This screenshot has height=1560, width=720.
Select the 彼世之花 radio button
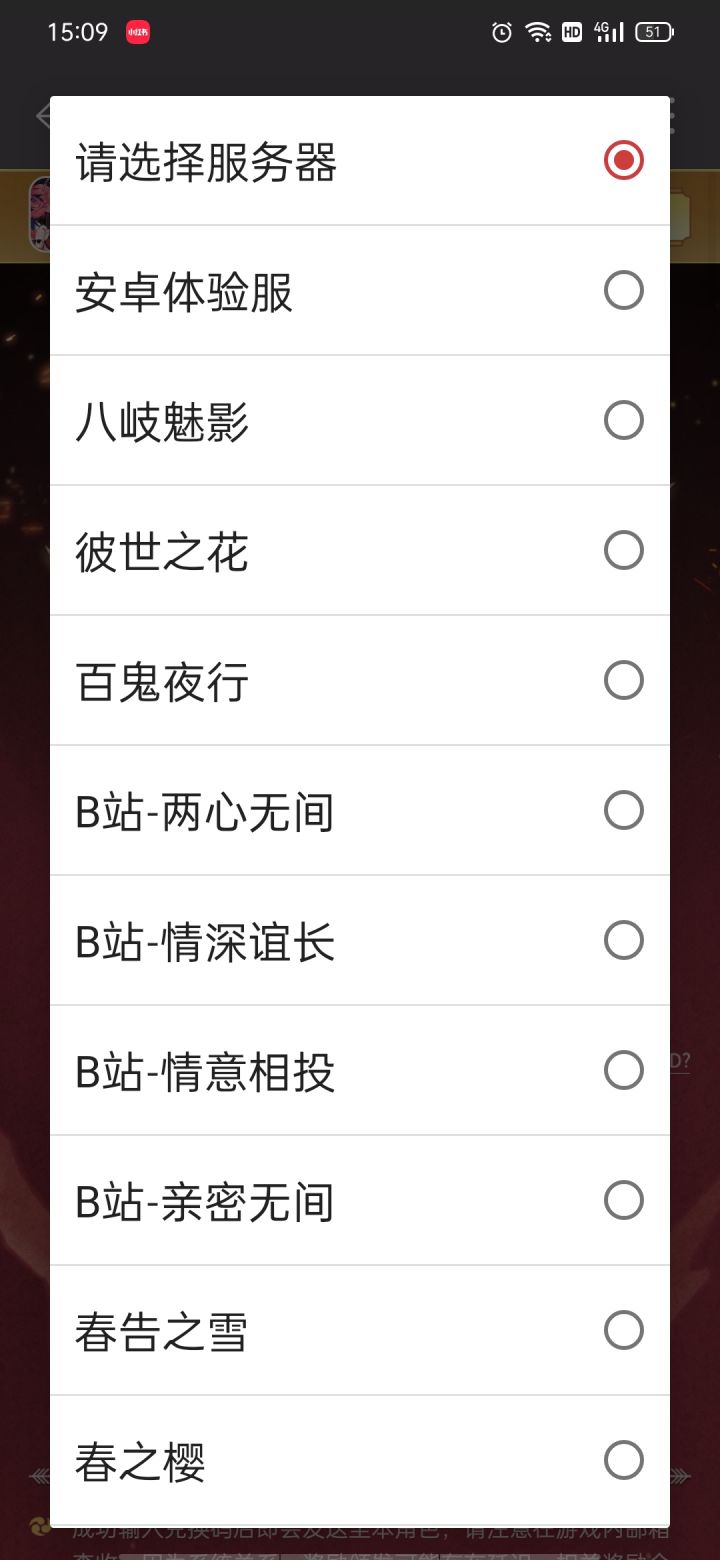[623, 550]
